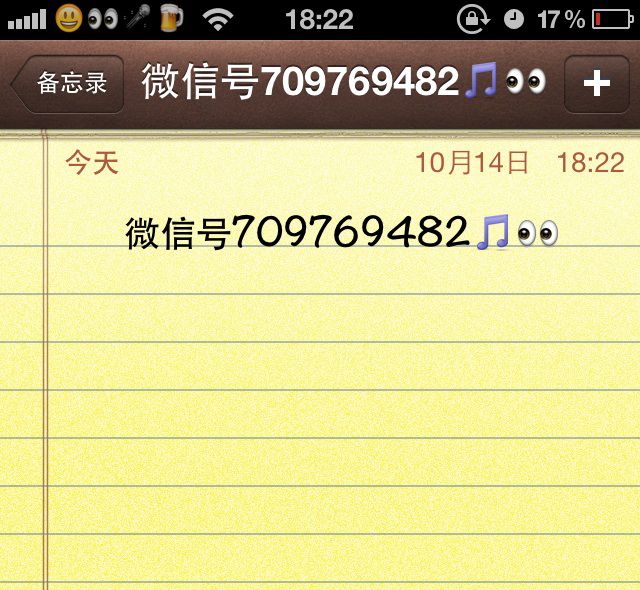Create a new note with the plus button
Screen dimensions: 640x590
[597, 84]
